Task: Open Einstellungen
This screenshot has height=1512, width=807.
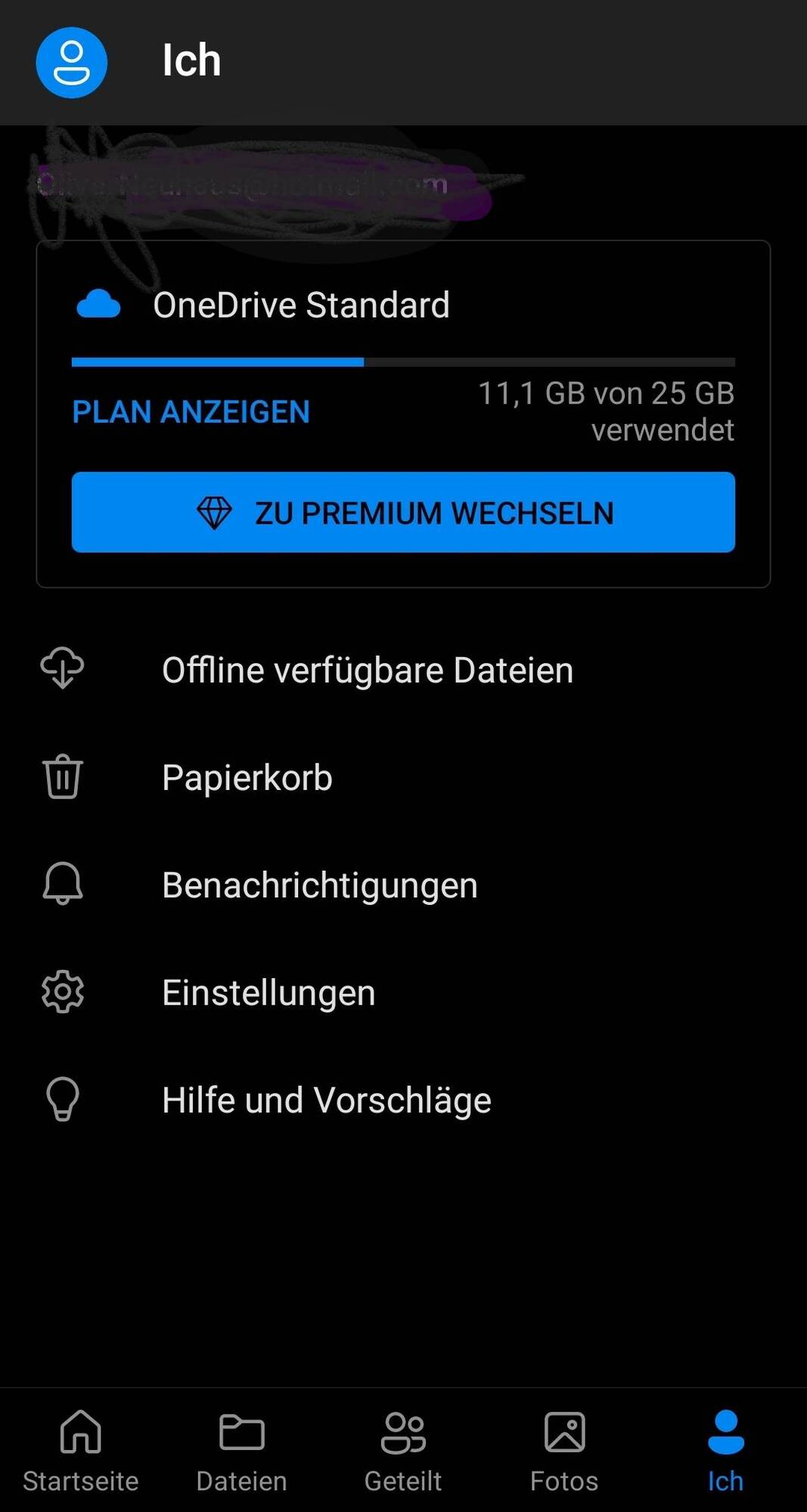Action: (268, 993)
